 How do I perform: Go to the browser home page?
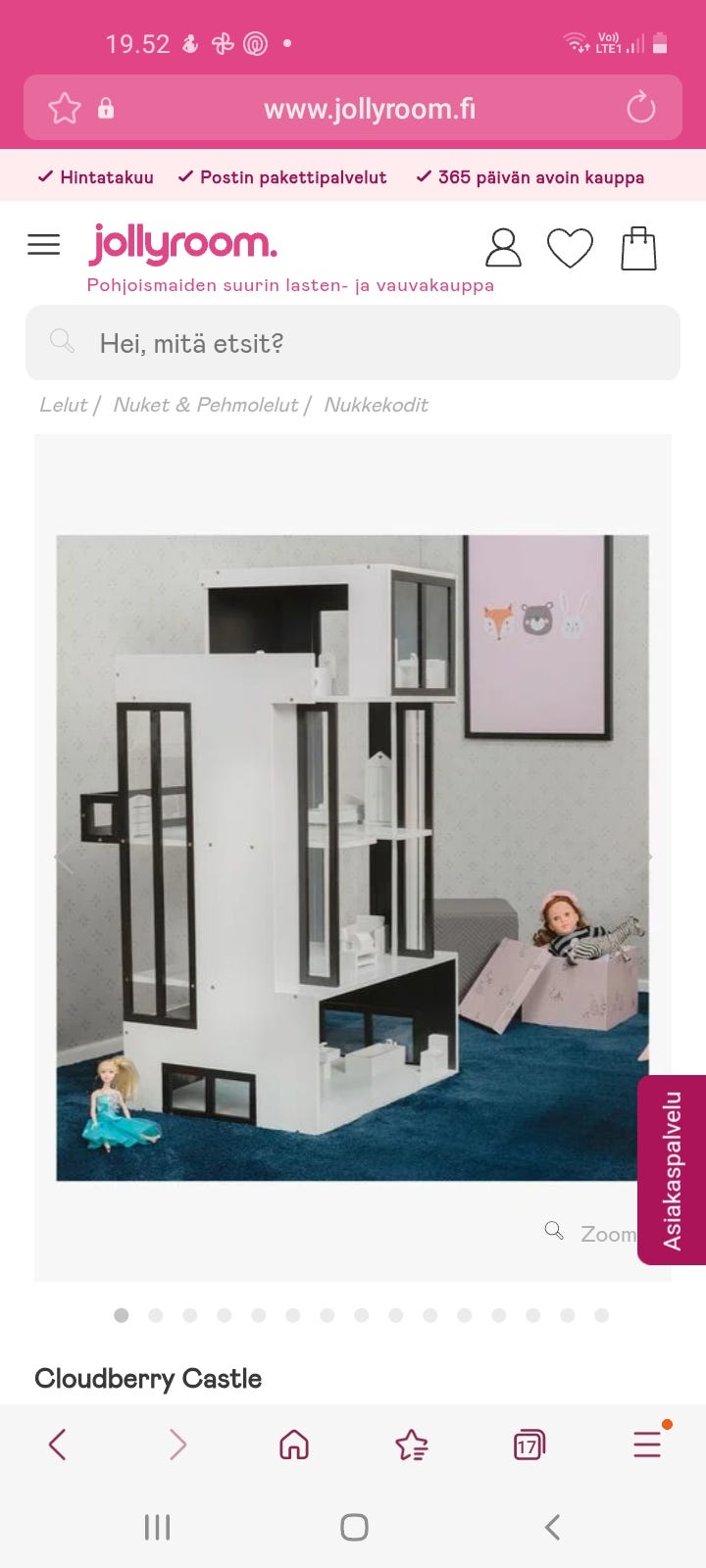[x=294, y=1444]
